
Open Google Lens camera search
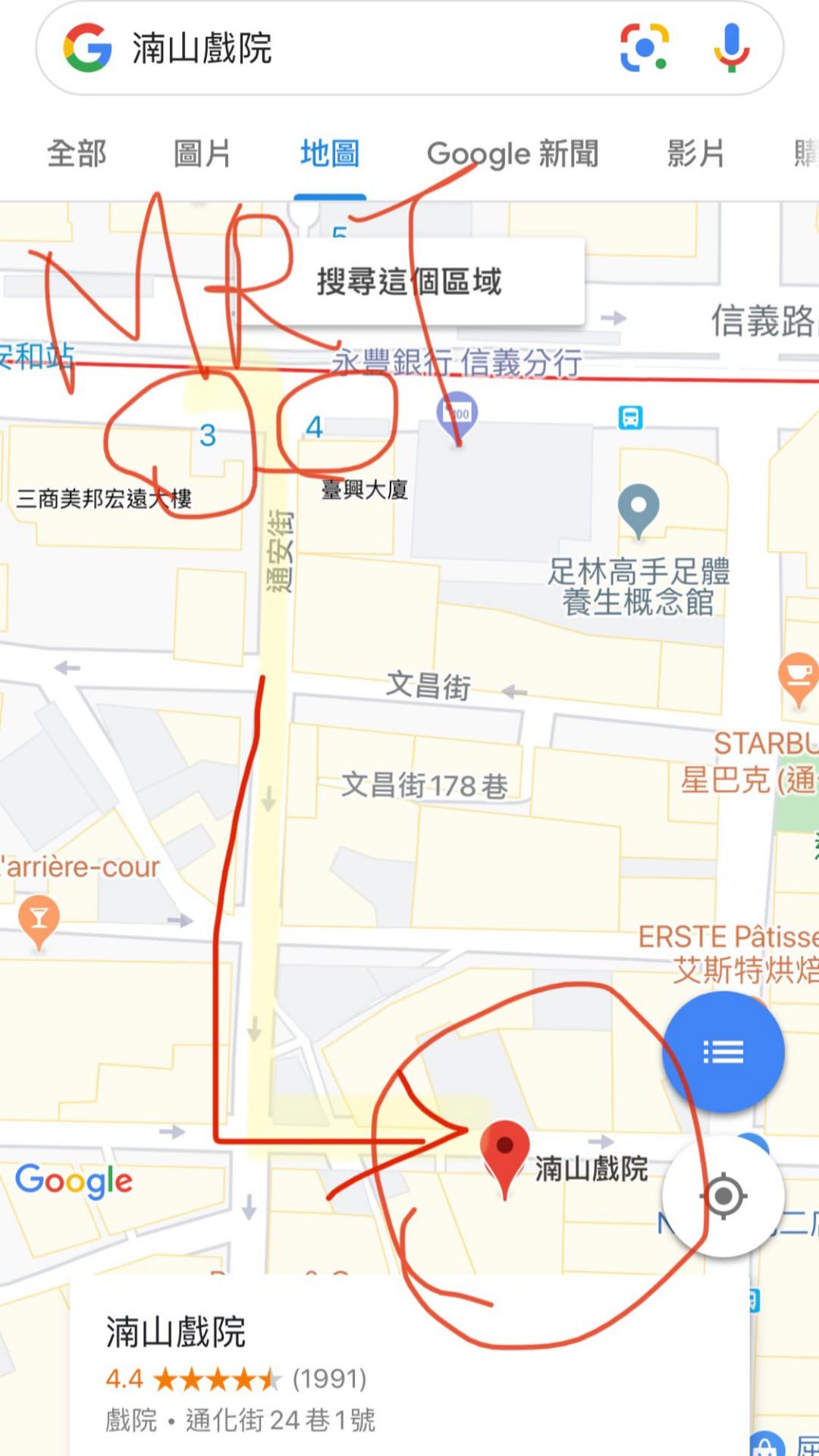[x=644, y=48]
